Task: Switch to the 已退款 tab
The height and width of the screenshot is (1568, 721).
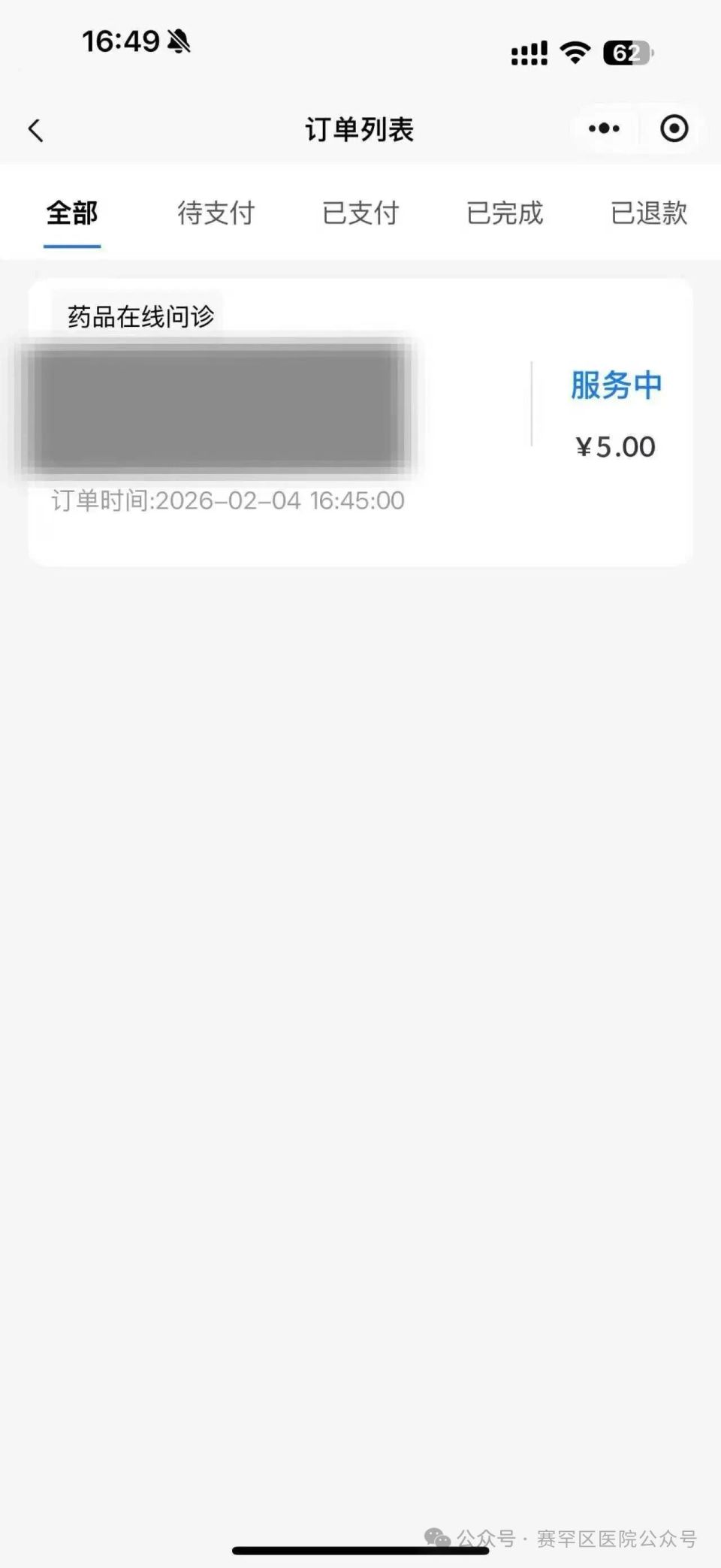Action: [649, 213]
